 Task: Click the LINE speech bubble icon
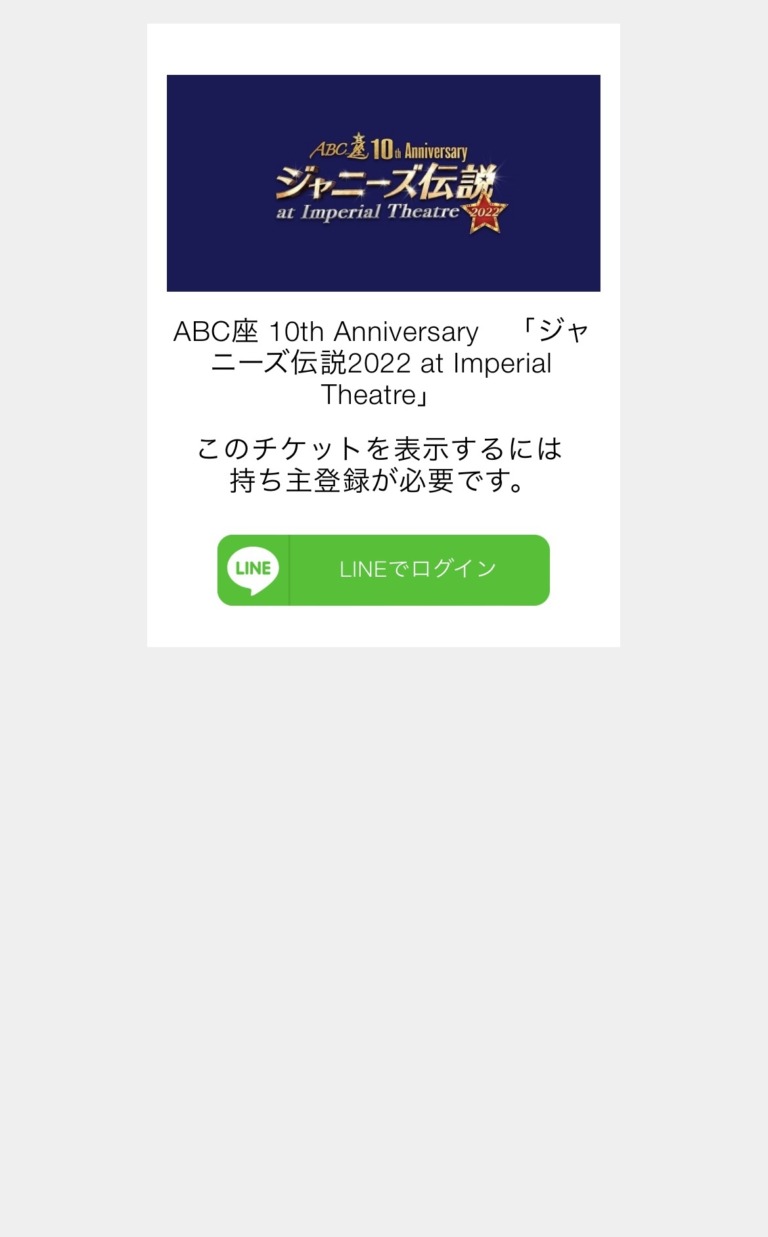pyautogui.click(x=252, y=569)
